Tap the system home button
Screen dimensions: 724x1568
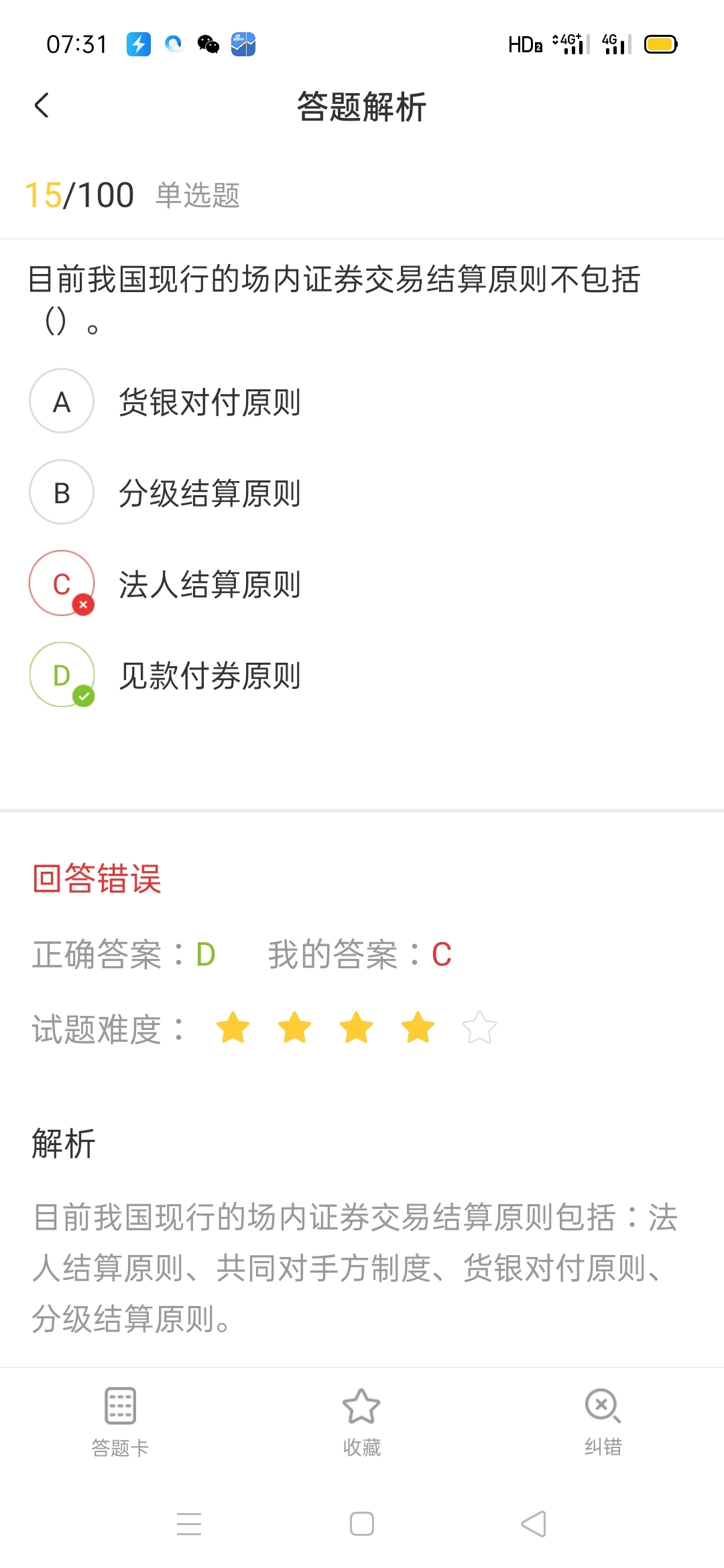point(362,1523)
